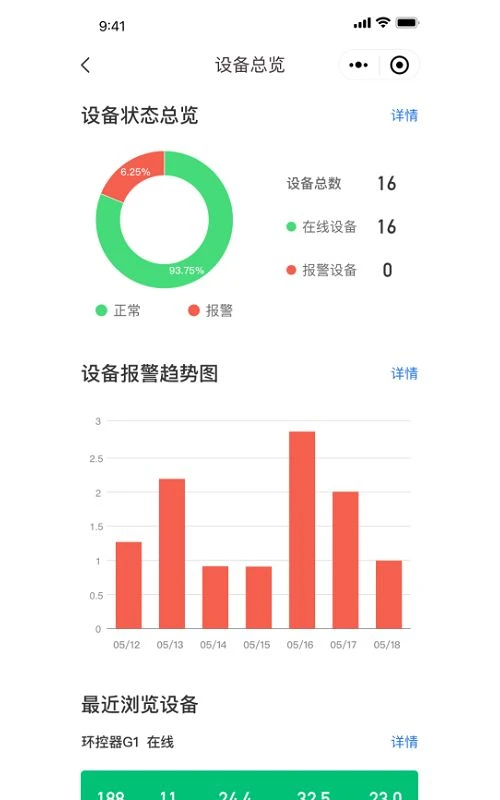This screenshot has width=500, height=800.
Task: Close the mini program with circle icon
Action: tap(399, 65)
